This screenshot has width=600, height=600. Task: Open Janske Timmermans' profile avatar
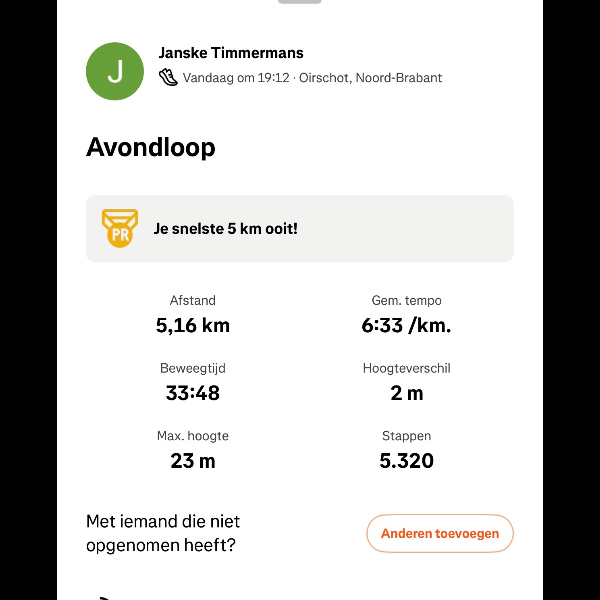point(116,71)
